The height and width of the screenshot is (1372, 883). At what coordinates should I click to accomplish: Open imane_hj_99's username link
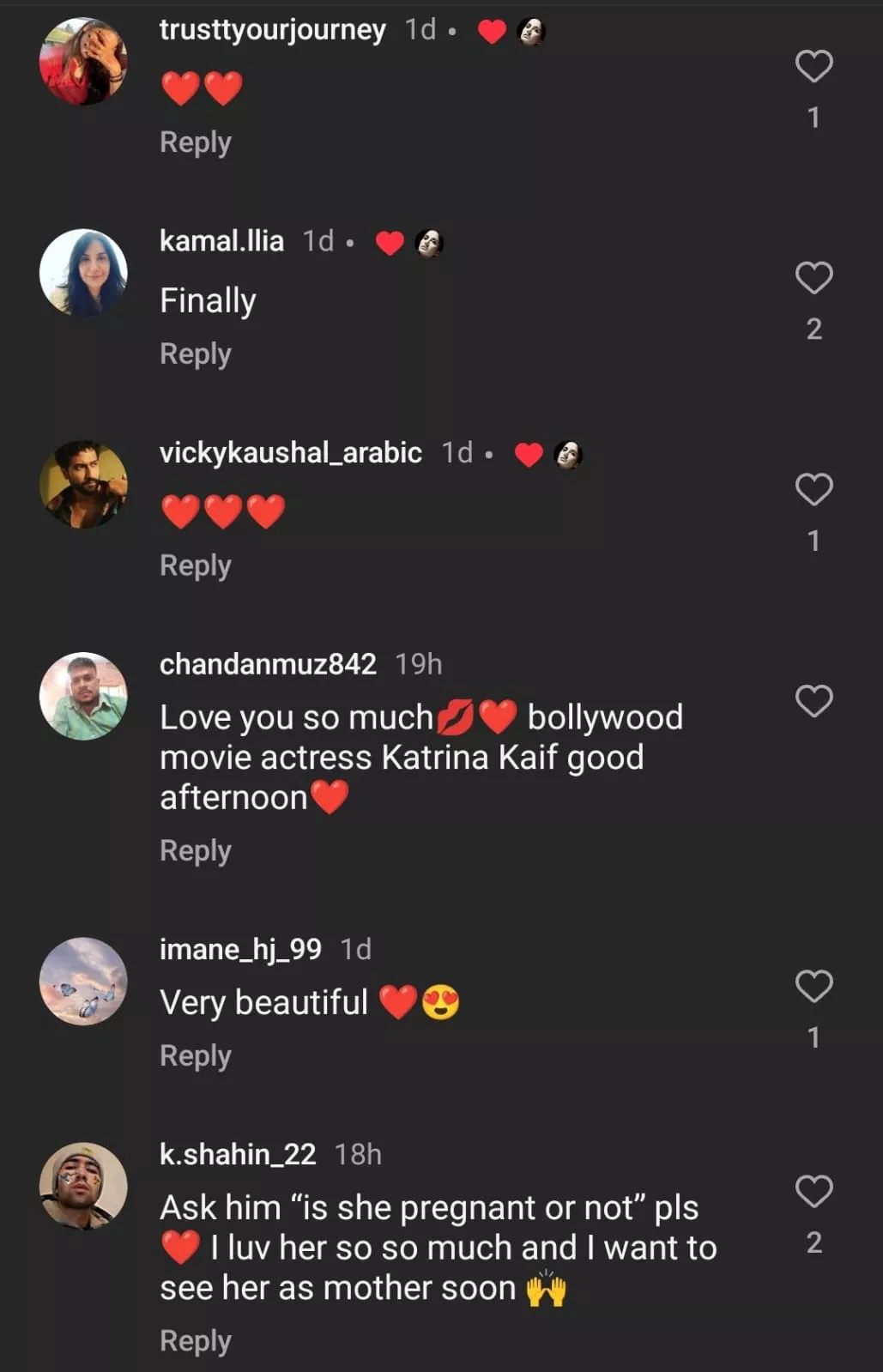click(240, 949)
